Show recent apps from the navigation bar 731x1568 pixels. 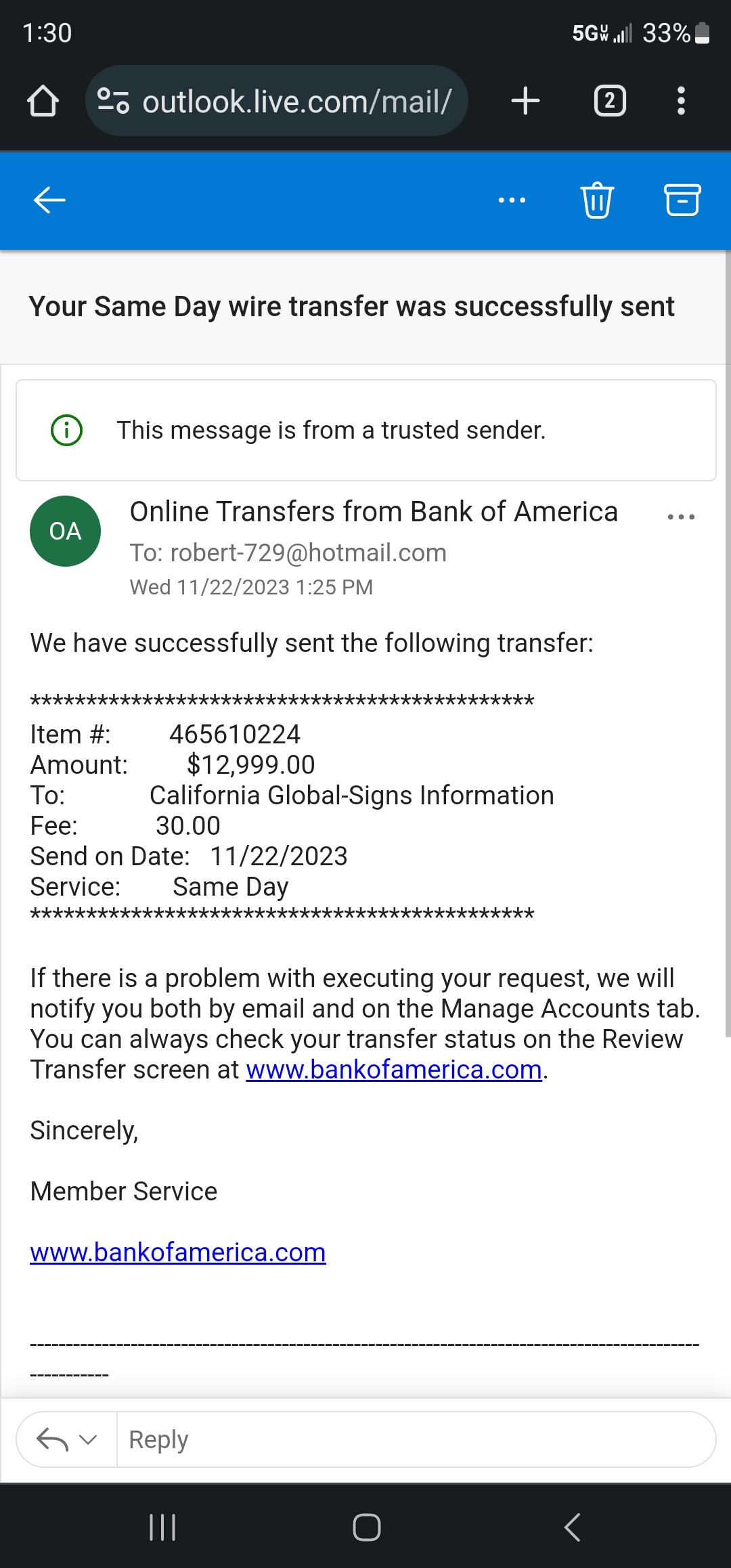[x=162, y=1527]
